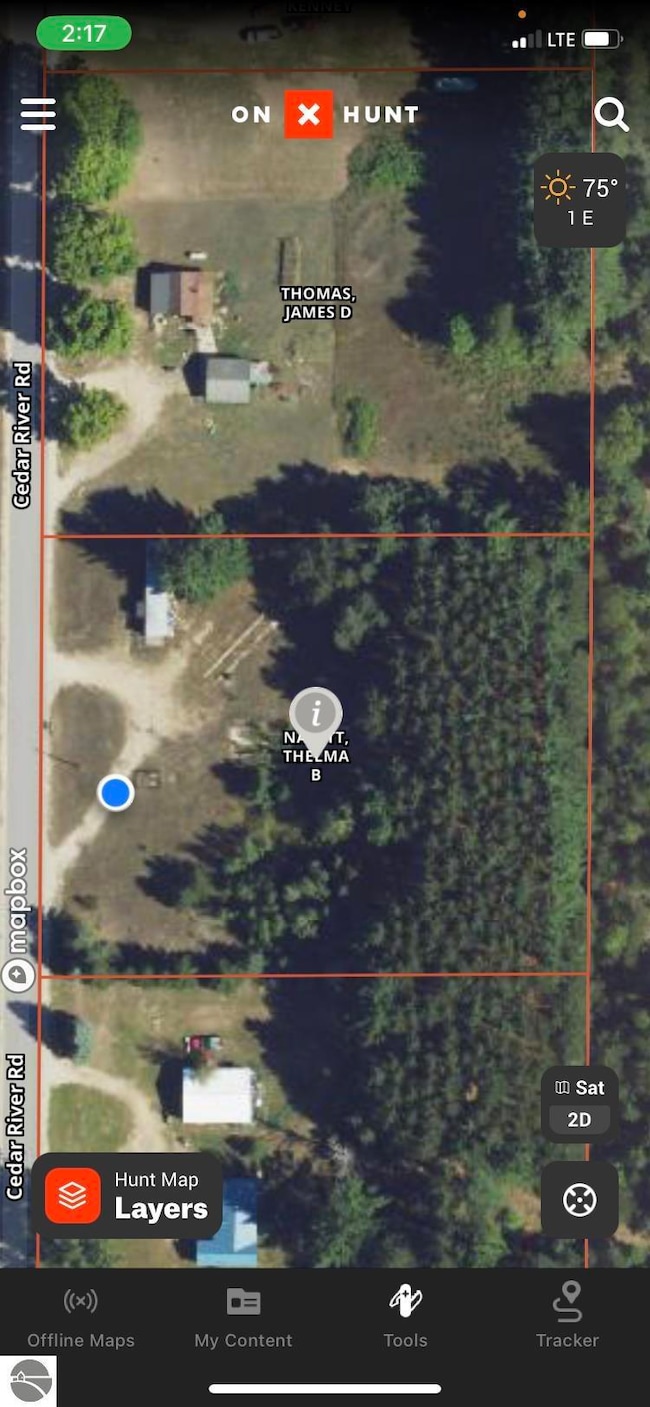The height and width of the screenshot is (1407, 650).
Task: Tap the info pin on the Thelma parcel
Action: click(x=316, y=715)
